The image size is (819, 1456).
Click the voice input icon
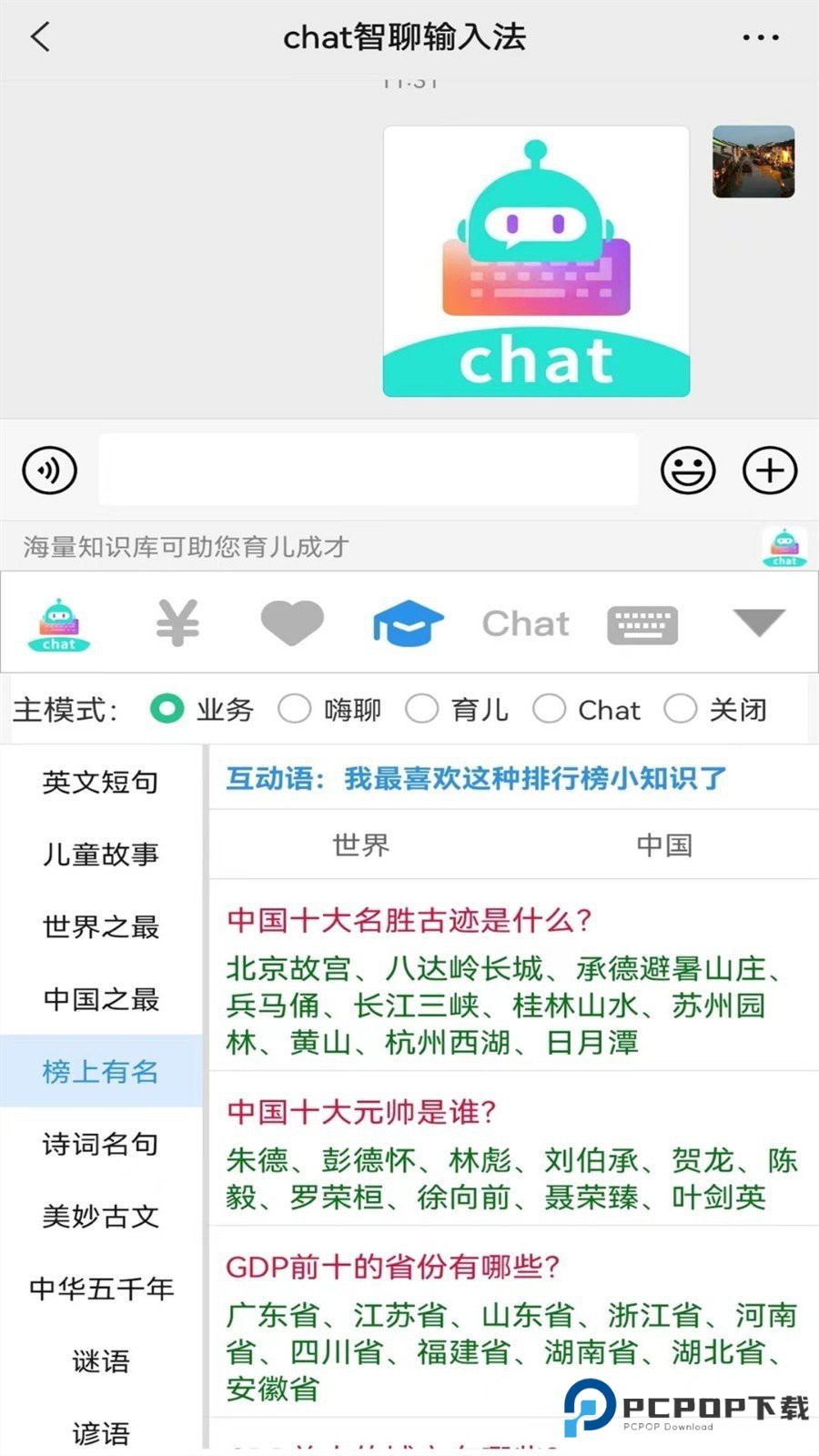[x=49, y=470]
